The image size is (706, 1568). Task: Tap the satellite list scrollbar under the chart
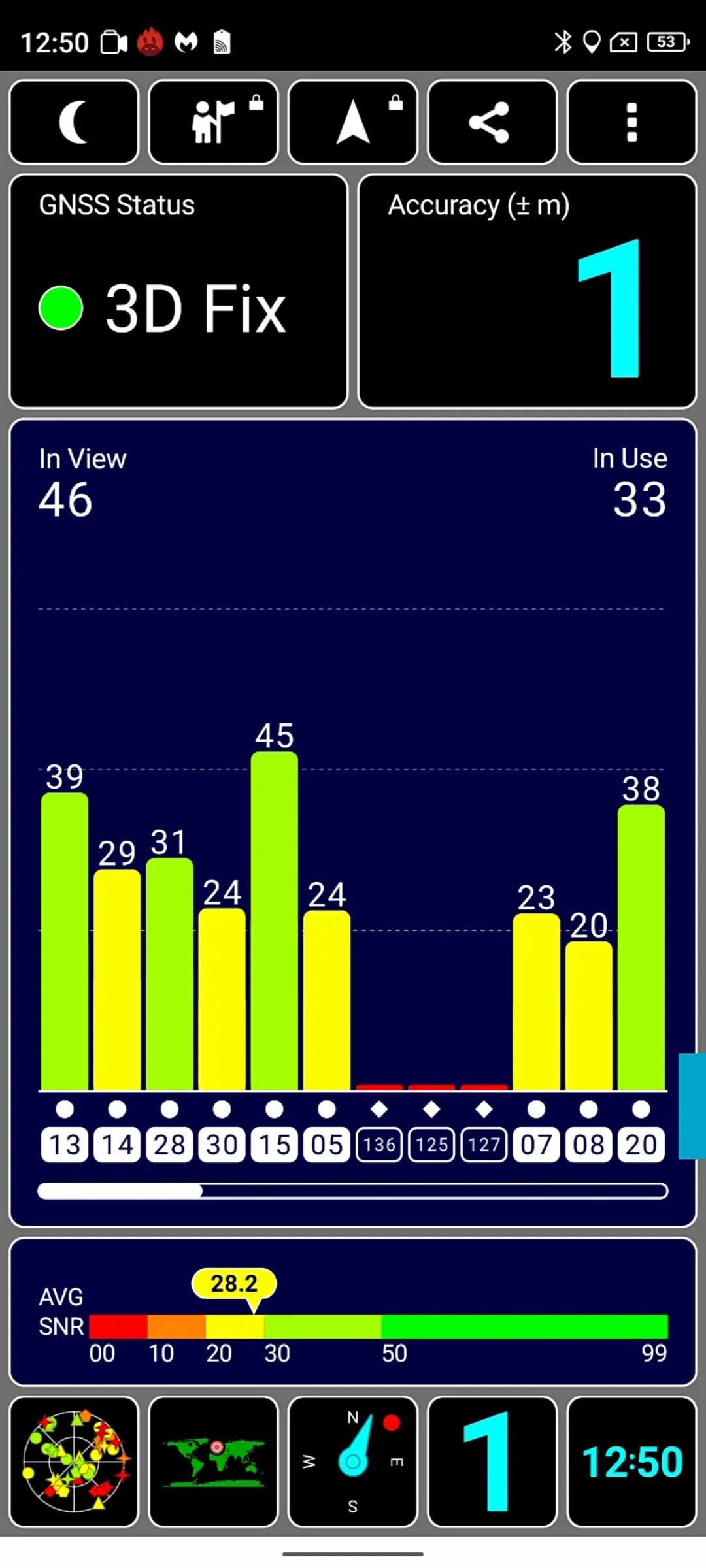point(353,1190)
